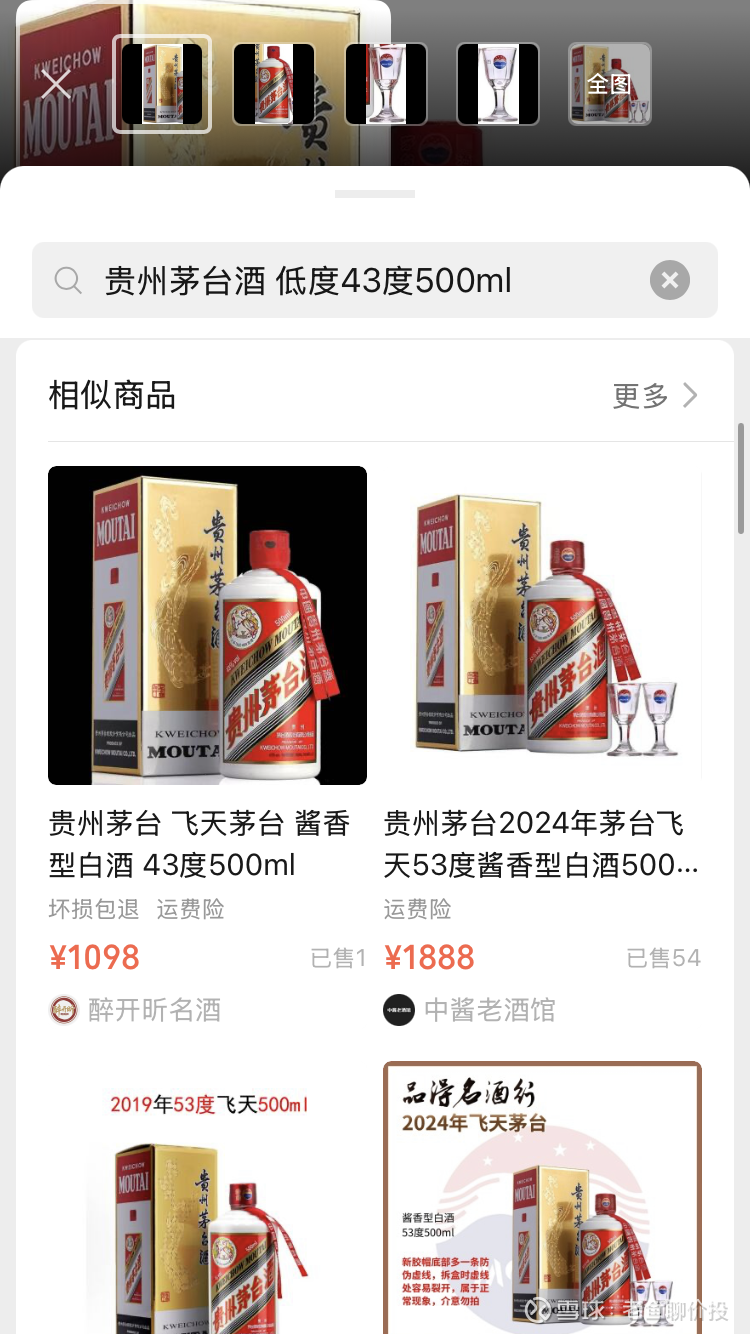This screenshot has height=1334, width=750.
Task: Select the boxed Moutai crop thumbnail
Action: tap(162, 84)
